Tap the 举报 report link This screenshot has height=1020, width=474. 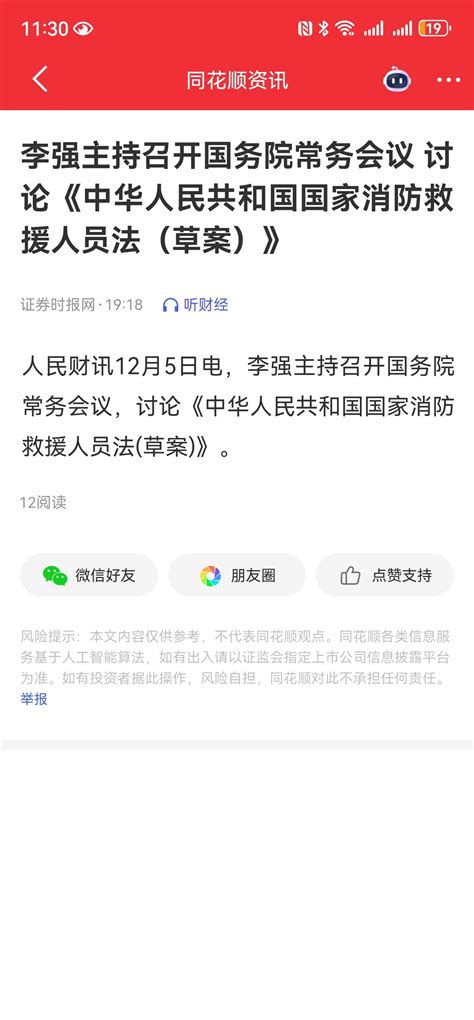34,699
